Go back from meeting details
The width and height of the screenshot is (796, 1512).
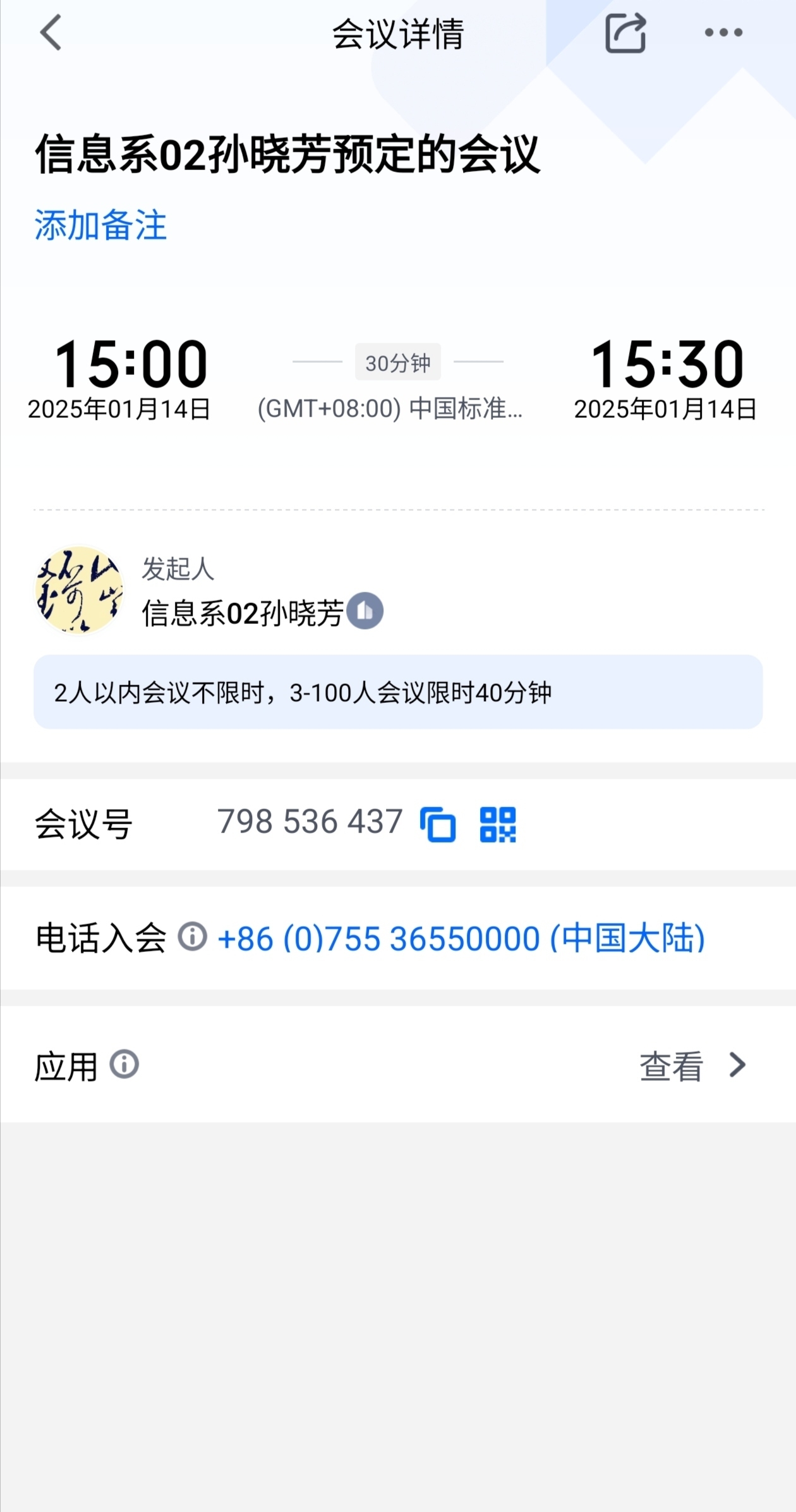51,33
